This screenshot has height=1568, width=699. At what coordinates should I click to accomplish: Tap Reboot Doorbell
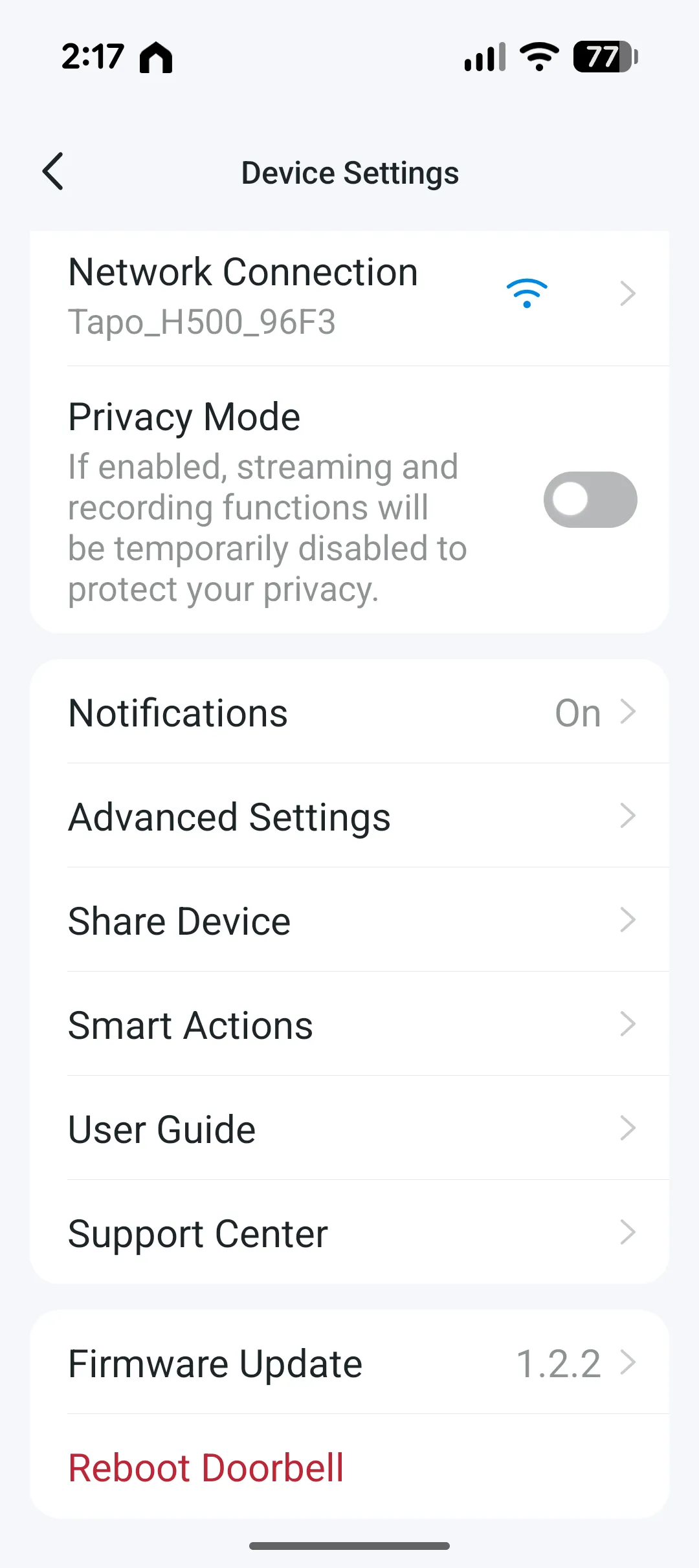coord(206,1467)
